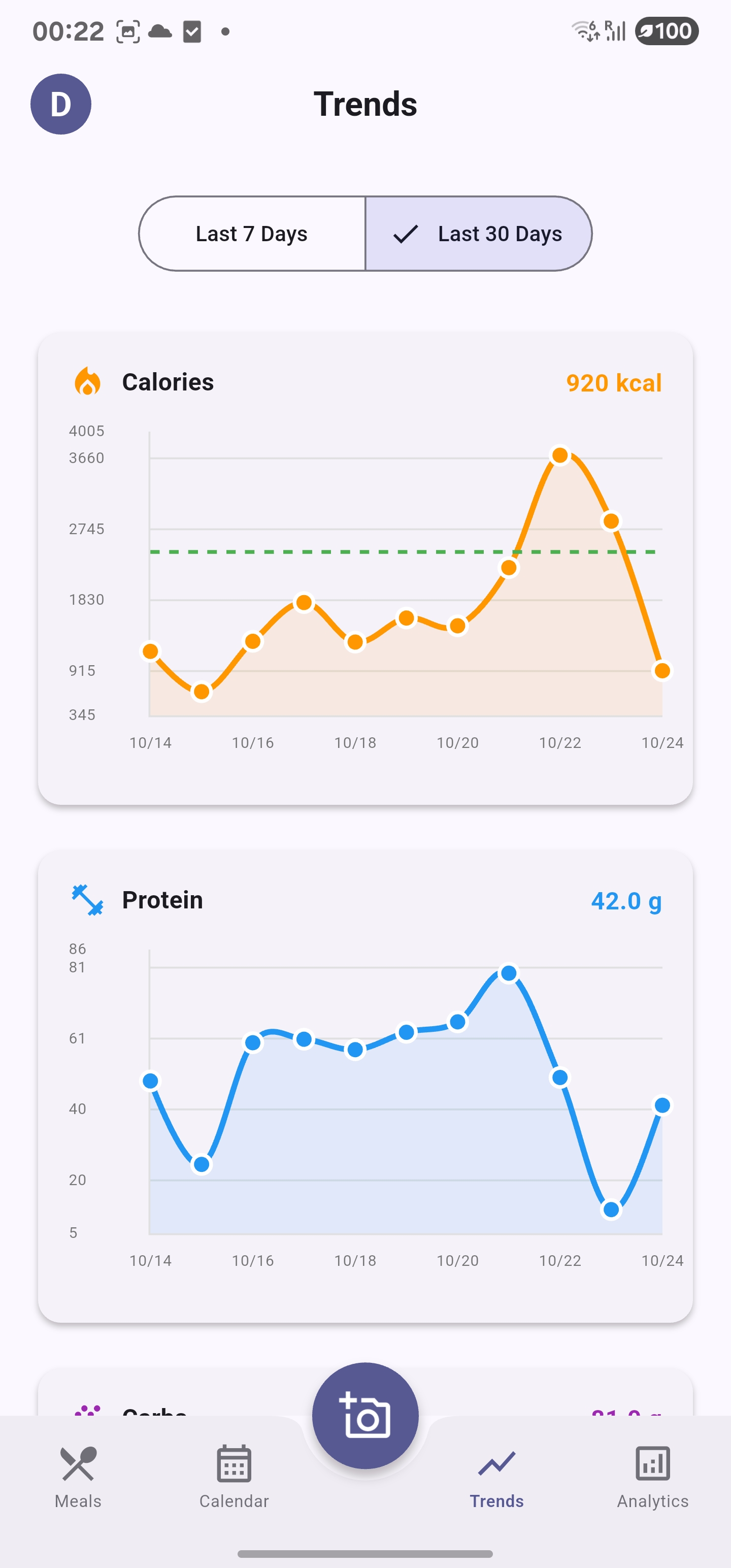731x1568 pixels.
Task: Tap the flame icon on the Calories card
Action: (89, 382)
